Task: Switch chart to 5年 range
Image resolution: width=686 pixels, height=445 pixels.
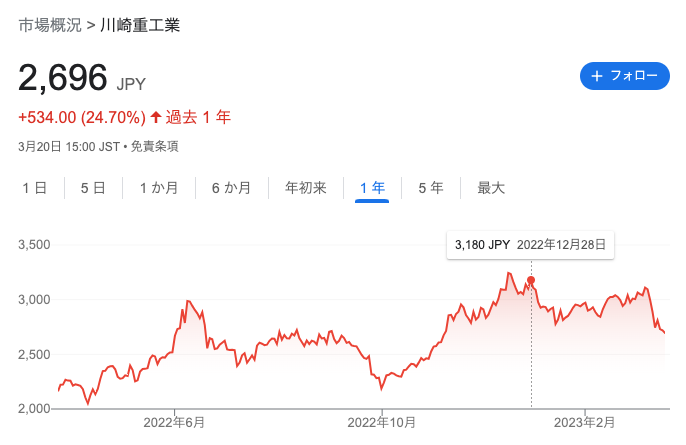Action: click(x=430, y=187)
